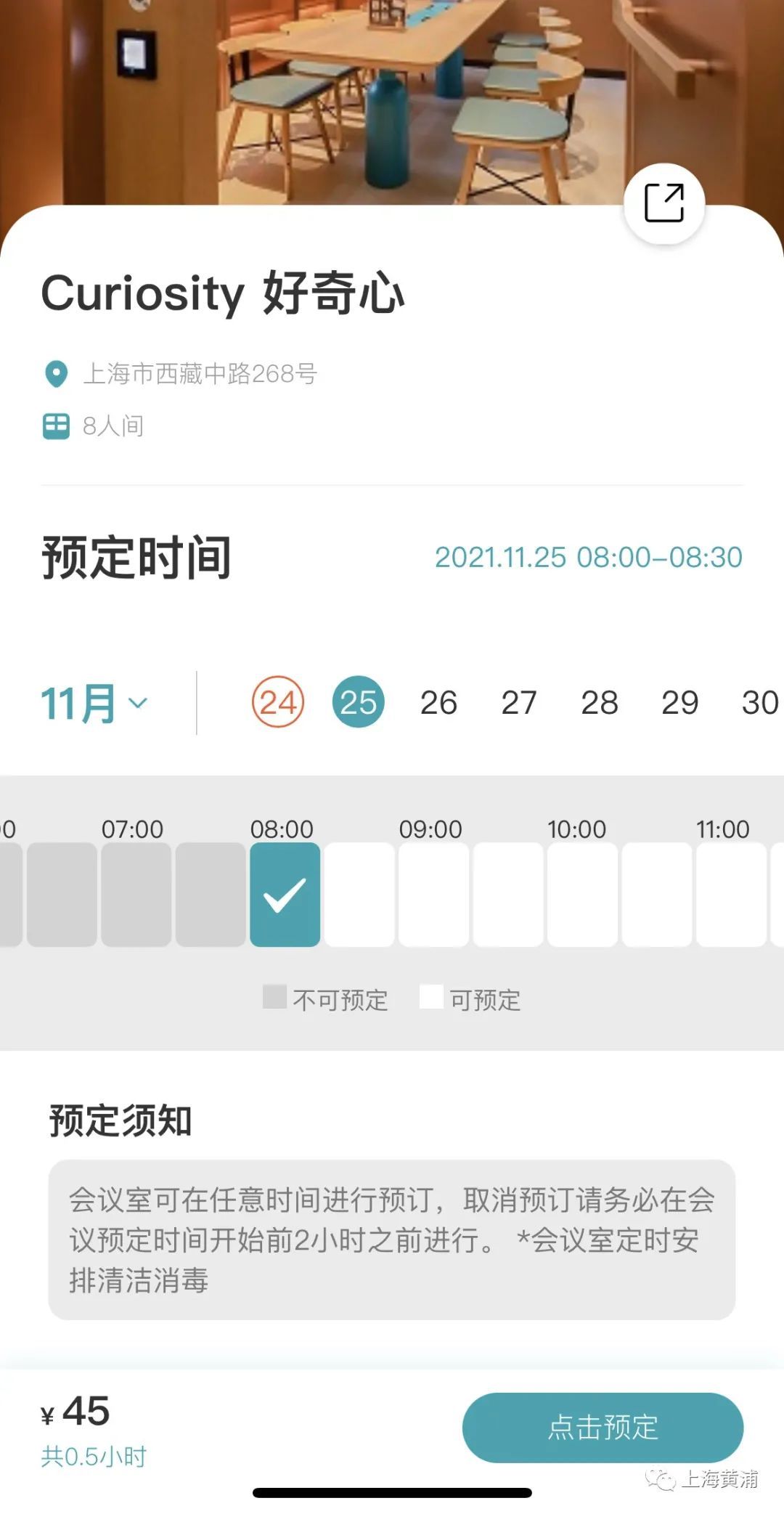
Task: Tap the 点击预定 booking button
Action: (x=603, y=1427)
